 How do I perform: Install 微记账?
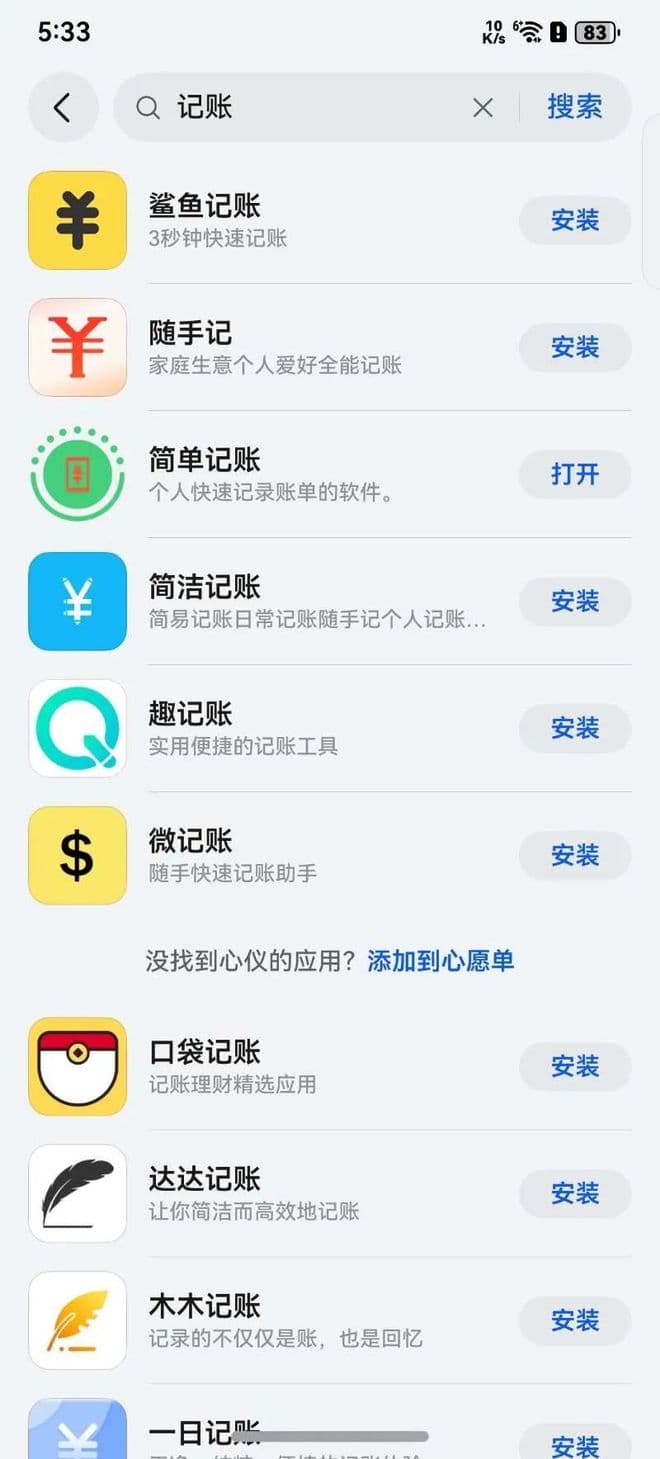[x=575, y=856]
